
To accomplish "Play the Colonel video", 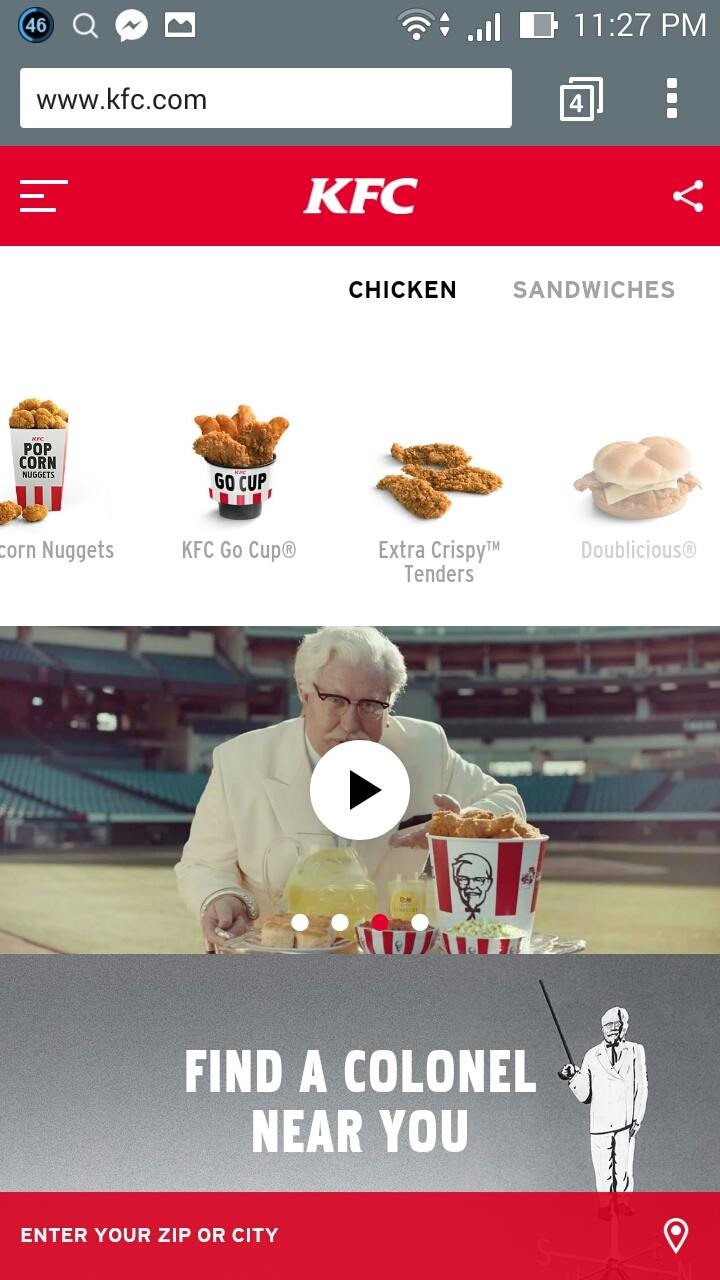I will (x=360, y=790).
